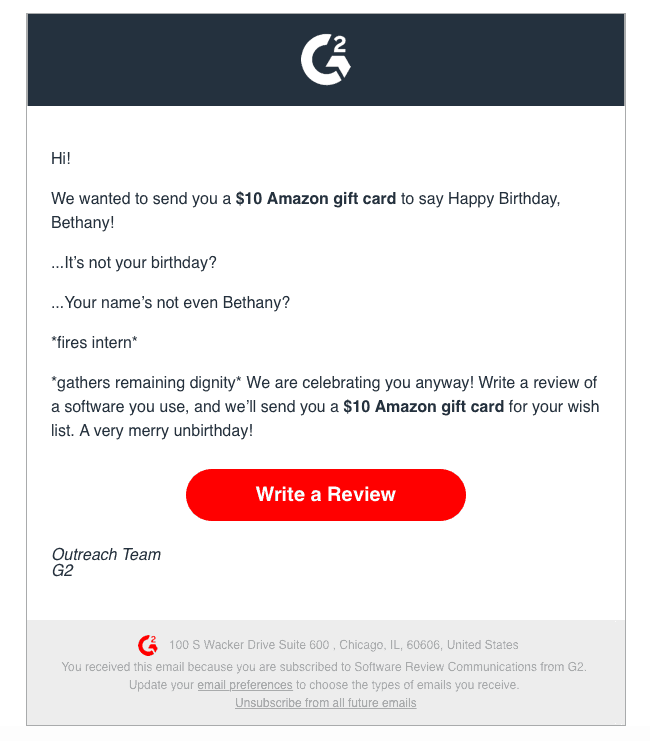Tap the Write a Review button
Image resolution: width=650 pixels, height=741 pixels.
click(325, 494)
